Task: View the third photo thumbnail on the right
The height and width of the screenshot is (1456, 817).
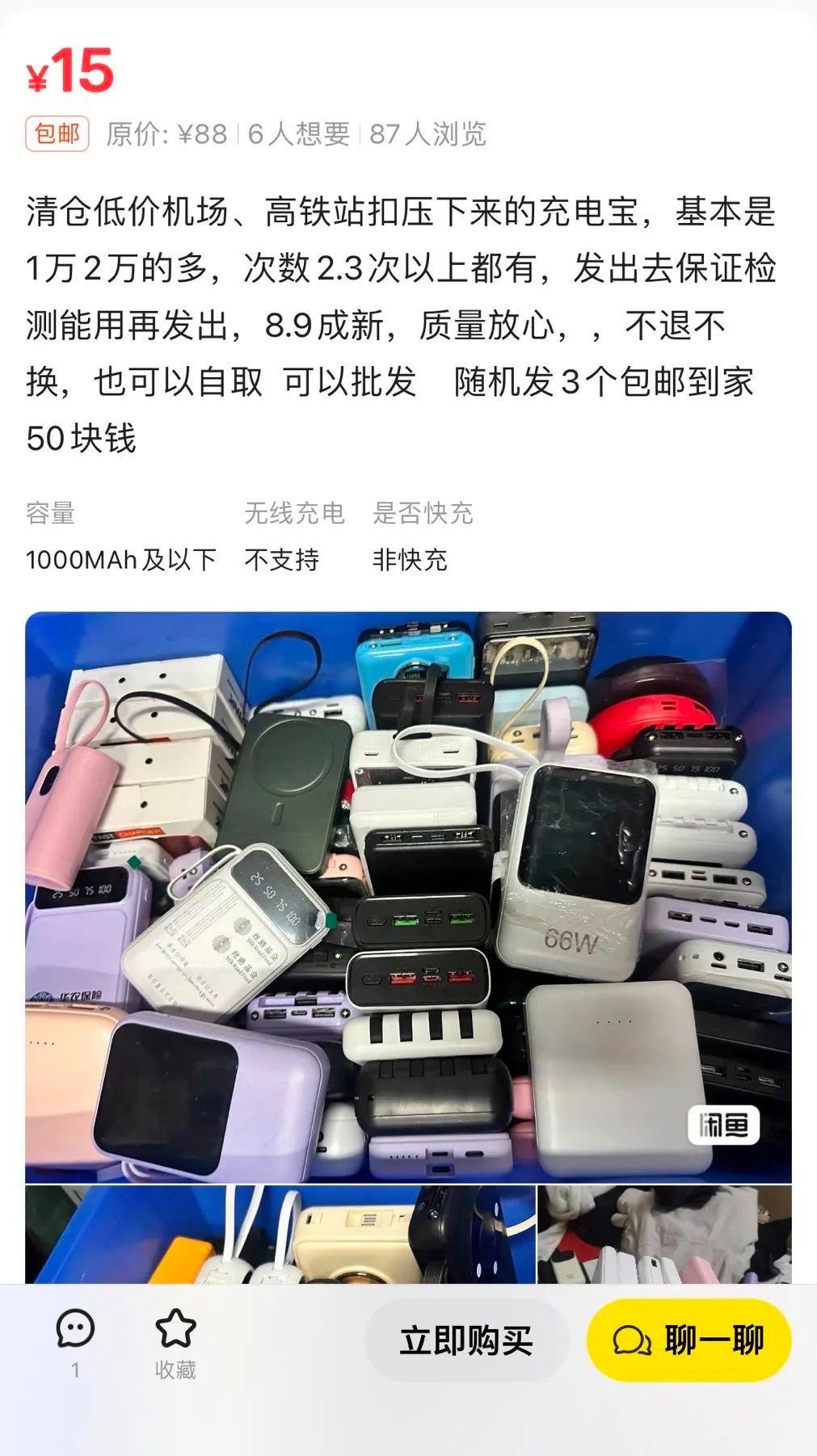Action: tap(664, 1234)
